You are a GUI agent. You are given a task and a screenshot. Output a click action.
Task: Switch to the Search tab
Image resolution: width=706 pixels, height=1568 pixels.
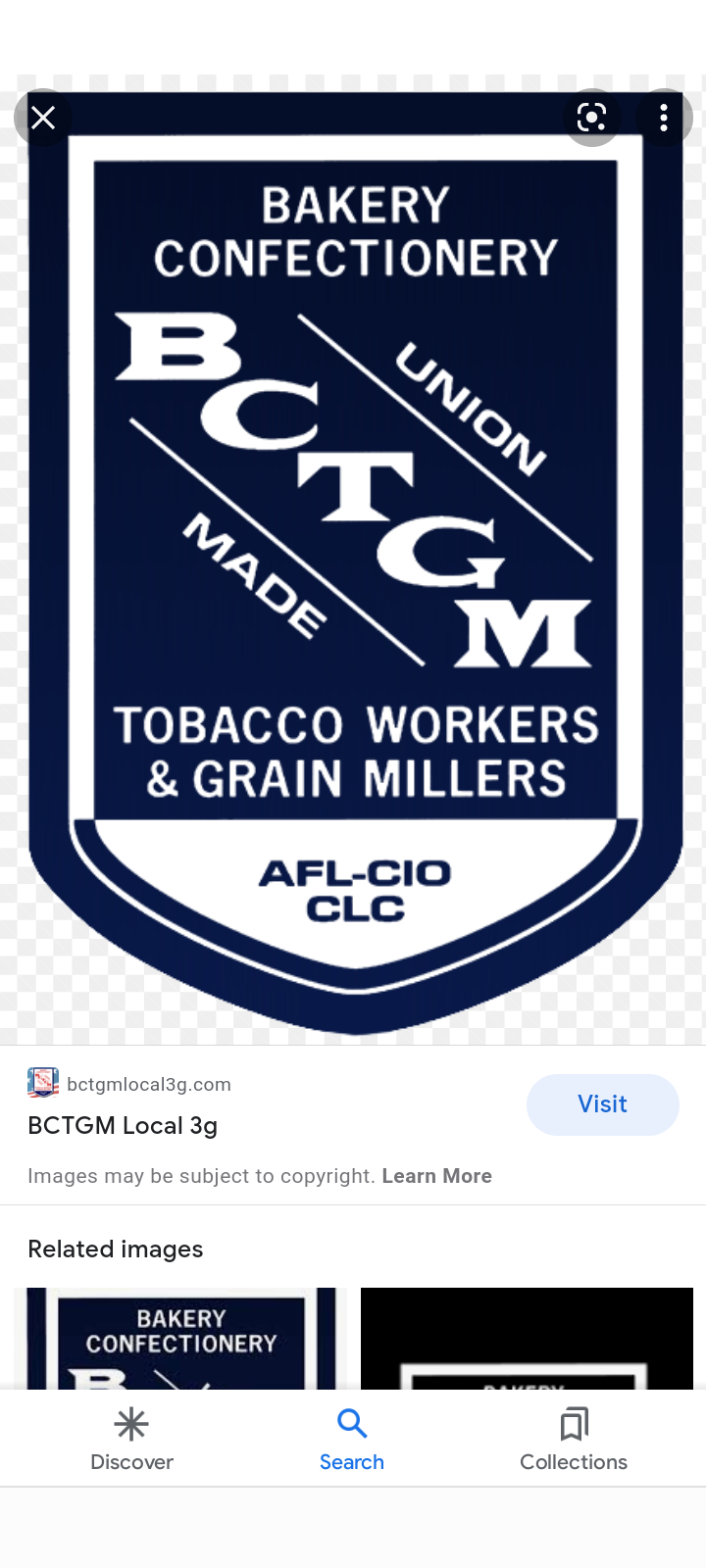click(352, 1439)
